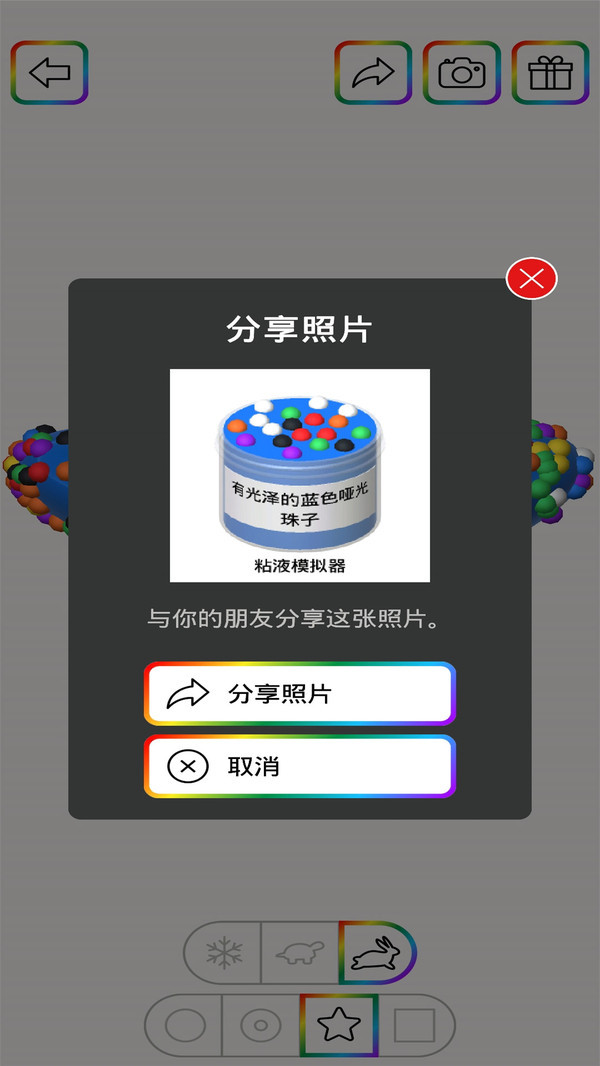Choose the ring shape option
The width and height of the screenshot is (600, 1066).
(261, 1025)
